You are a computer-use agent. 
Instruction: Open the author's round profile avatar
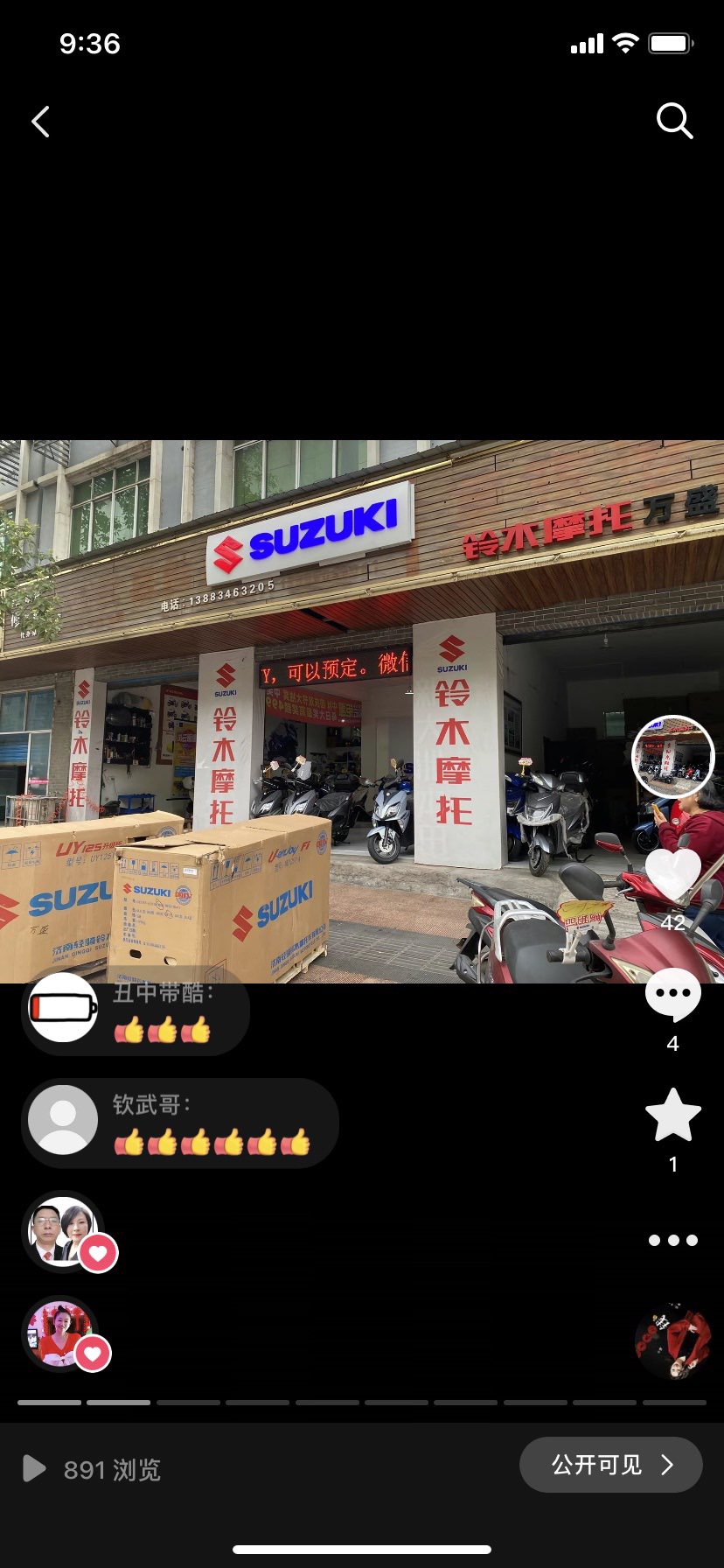pyautogui.click(x=672, y=757)
